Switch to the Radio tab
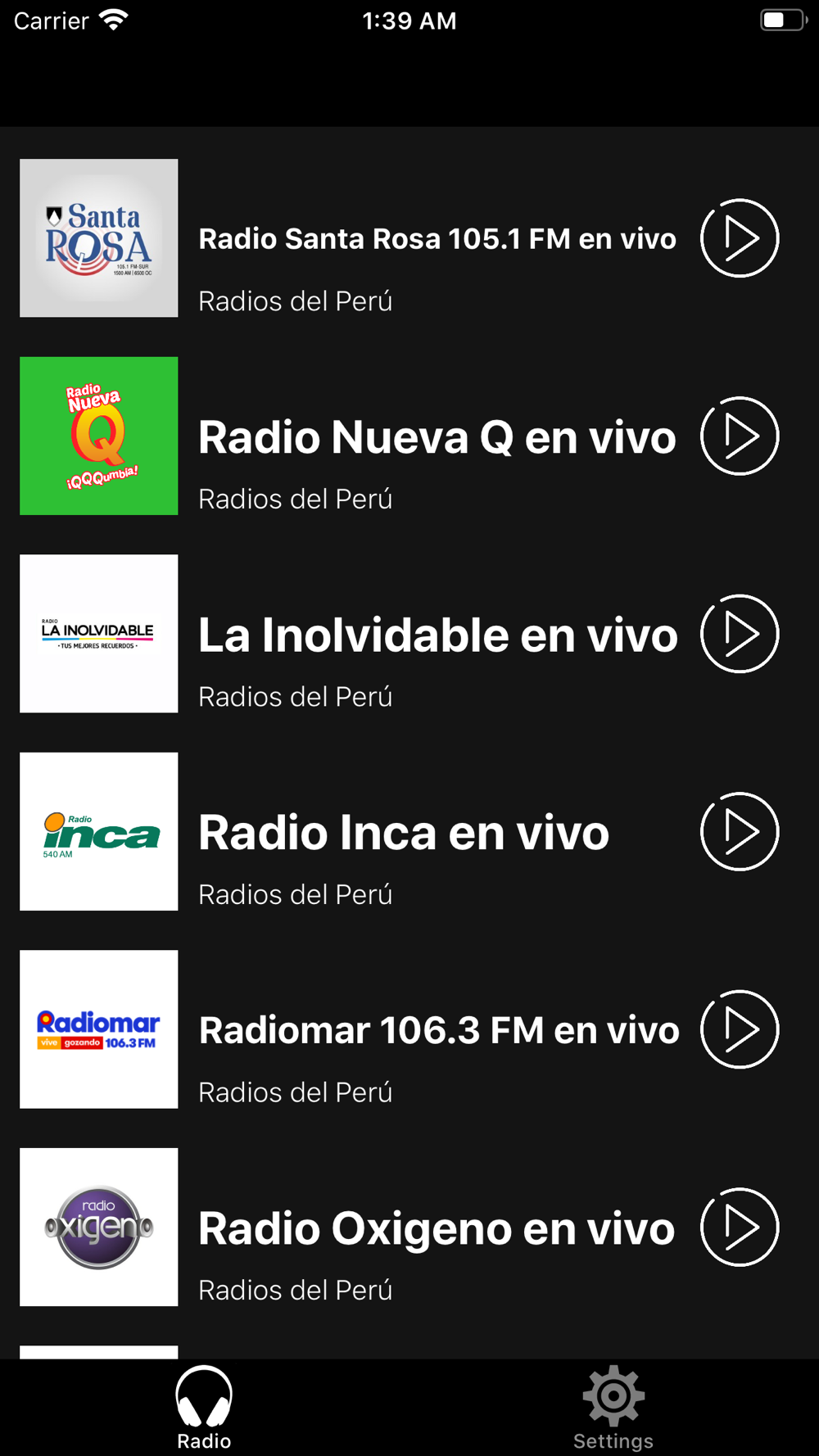This screenshot has width=819, height=1456. [x=204, y=1409]
